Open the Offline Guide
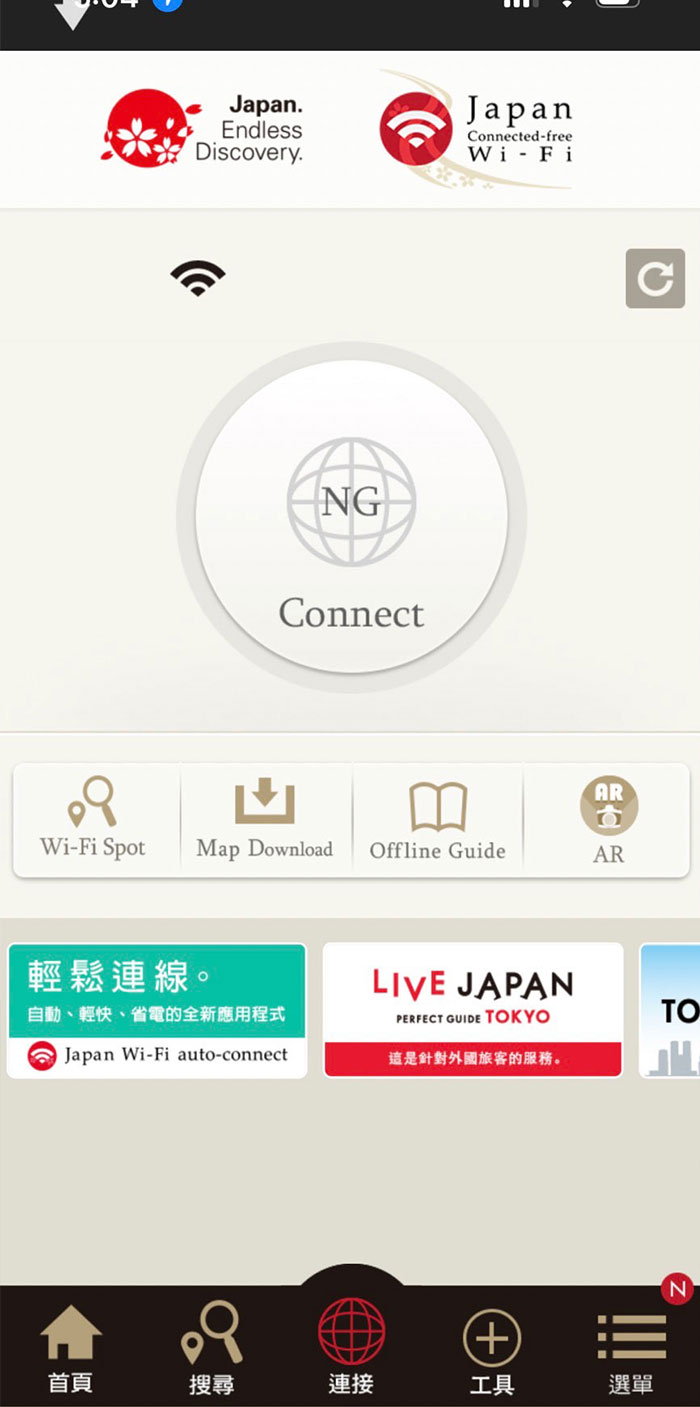Viewport: 700px width, 1407px height. click(437, 819)
